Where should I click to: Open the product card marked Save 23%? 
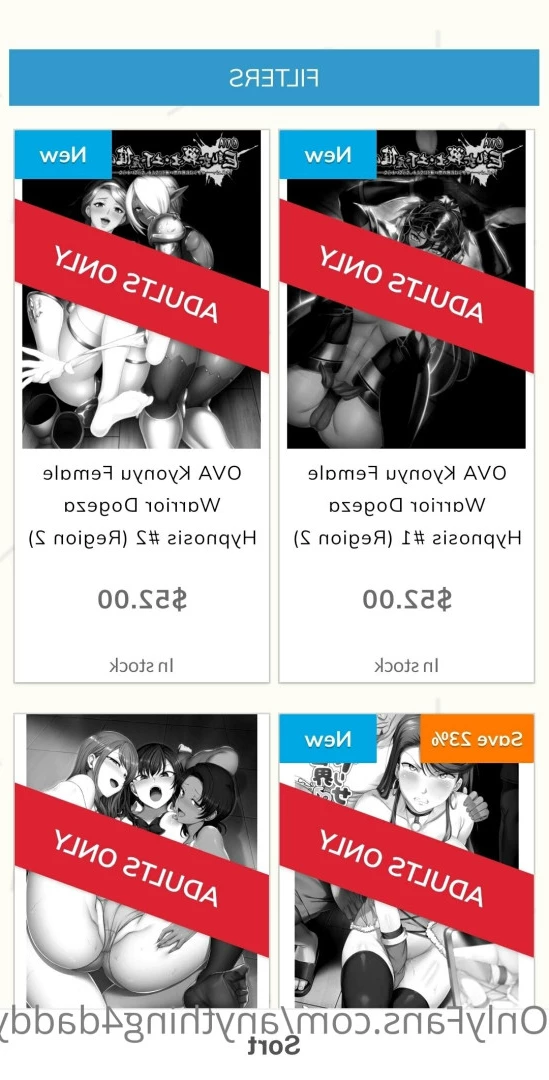(x=406, y=861)
